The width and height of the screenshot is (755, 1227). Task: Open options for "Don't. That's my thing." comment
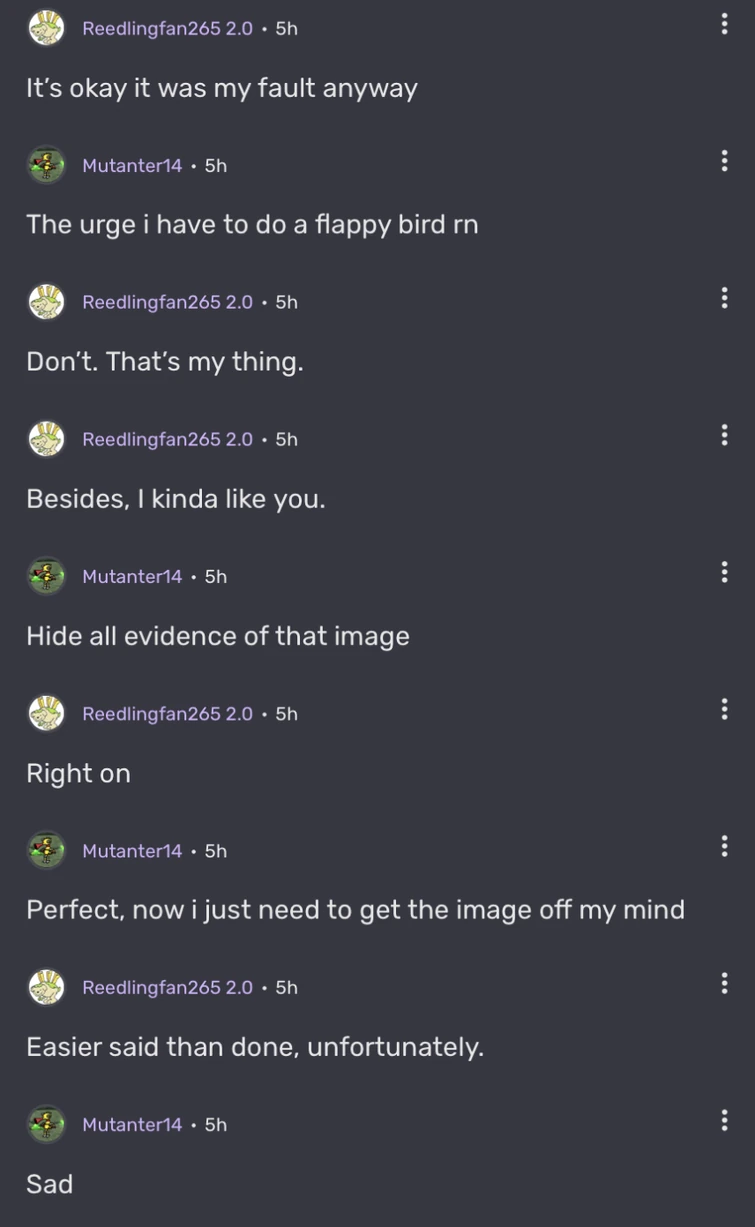(724, 298)
